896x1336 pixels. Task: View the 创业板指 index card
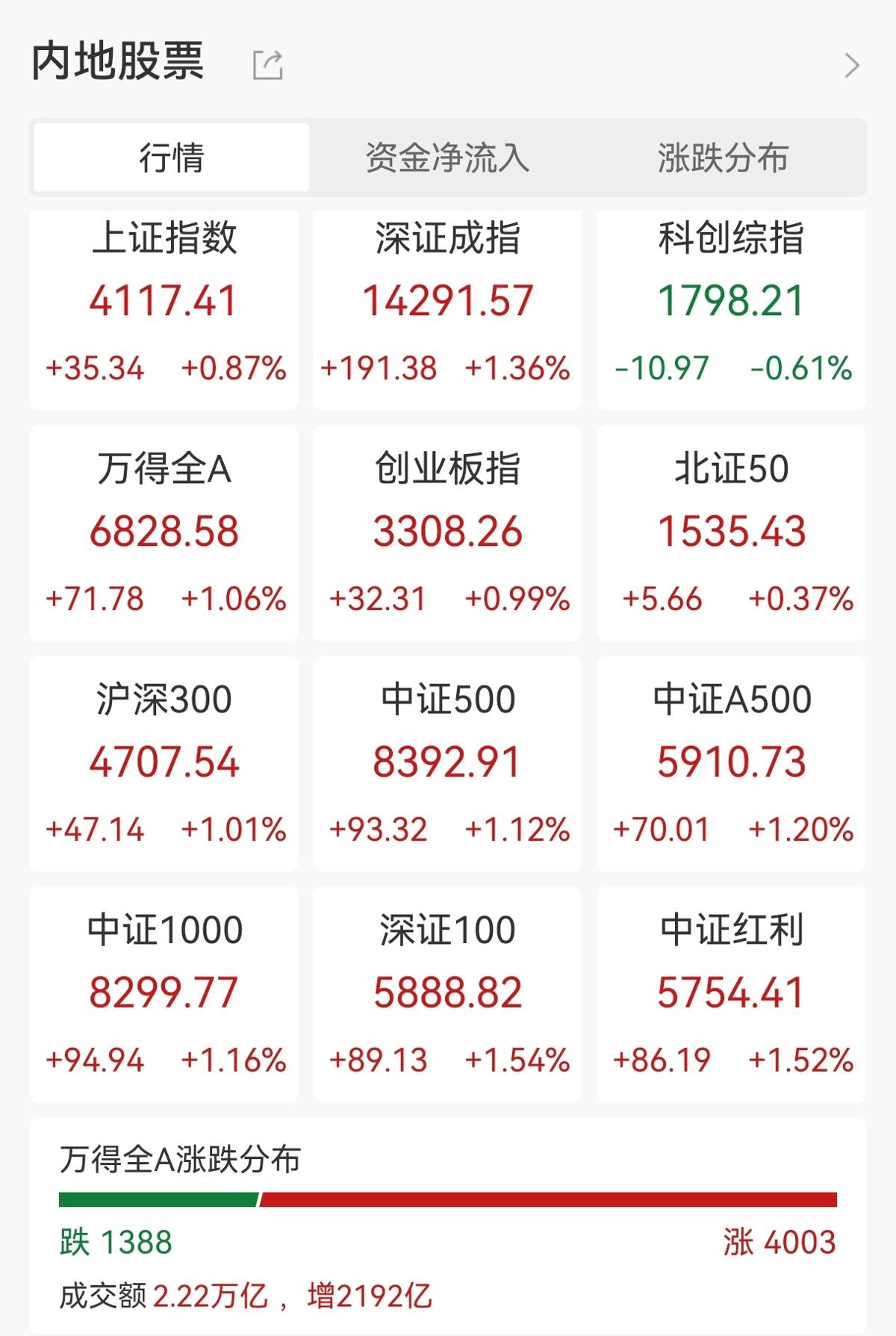pos(447,532)
